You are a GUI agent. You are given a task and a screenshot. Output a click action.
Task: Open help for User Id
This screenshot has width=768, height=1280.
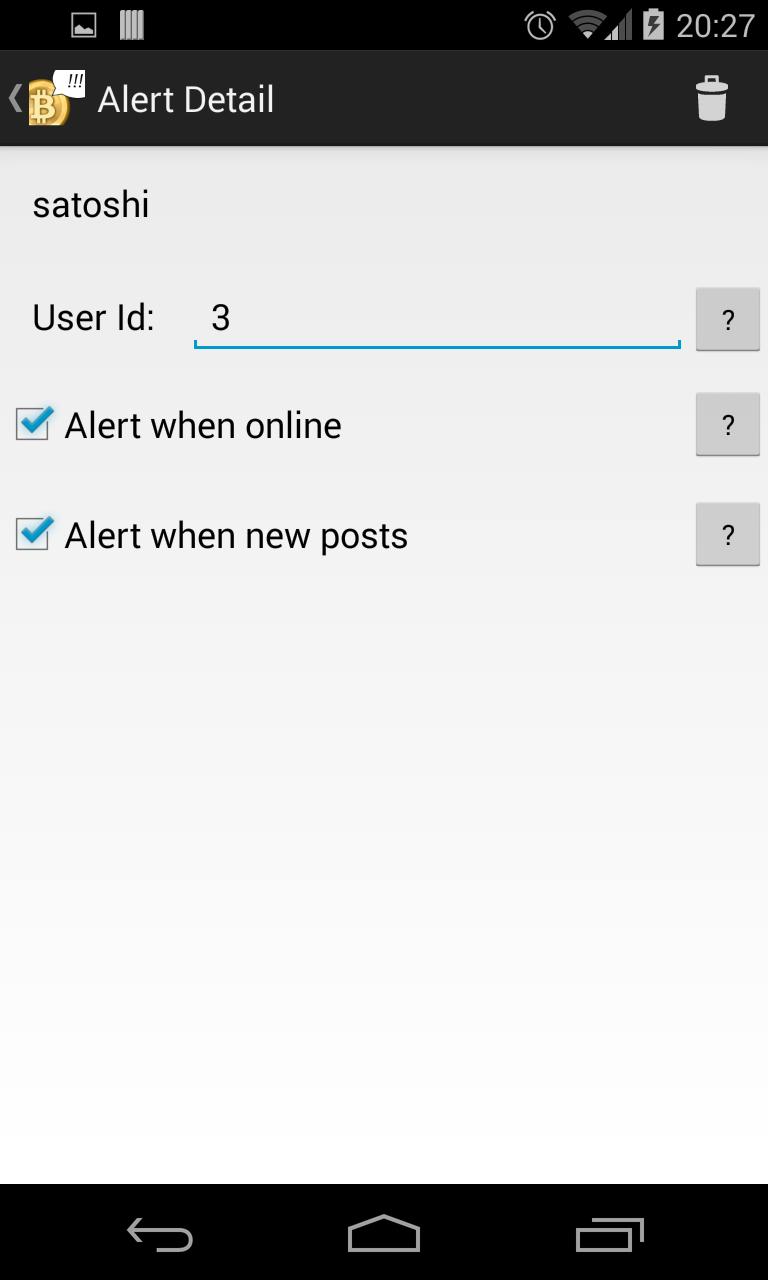(x=727, y=320)
